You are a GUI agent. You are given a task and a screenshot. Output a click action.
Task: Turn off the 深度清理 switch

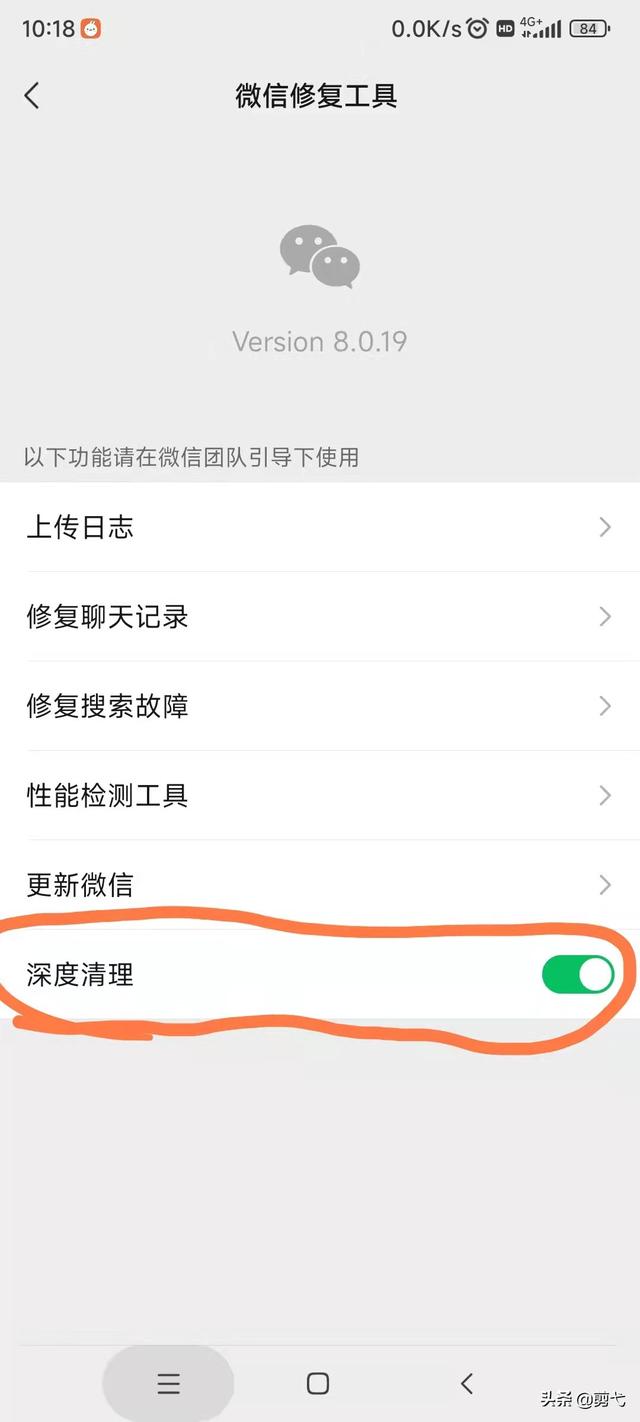click(x=578, y=974)
